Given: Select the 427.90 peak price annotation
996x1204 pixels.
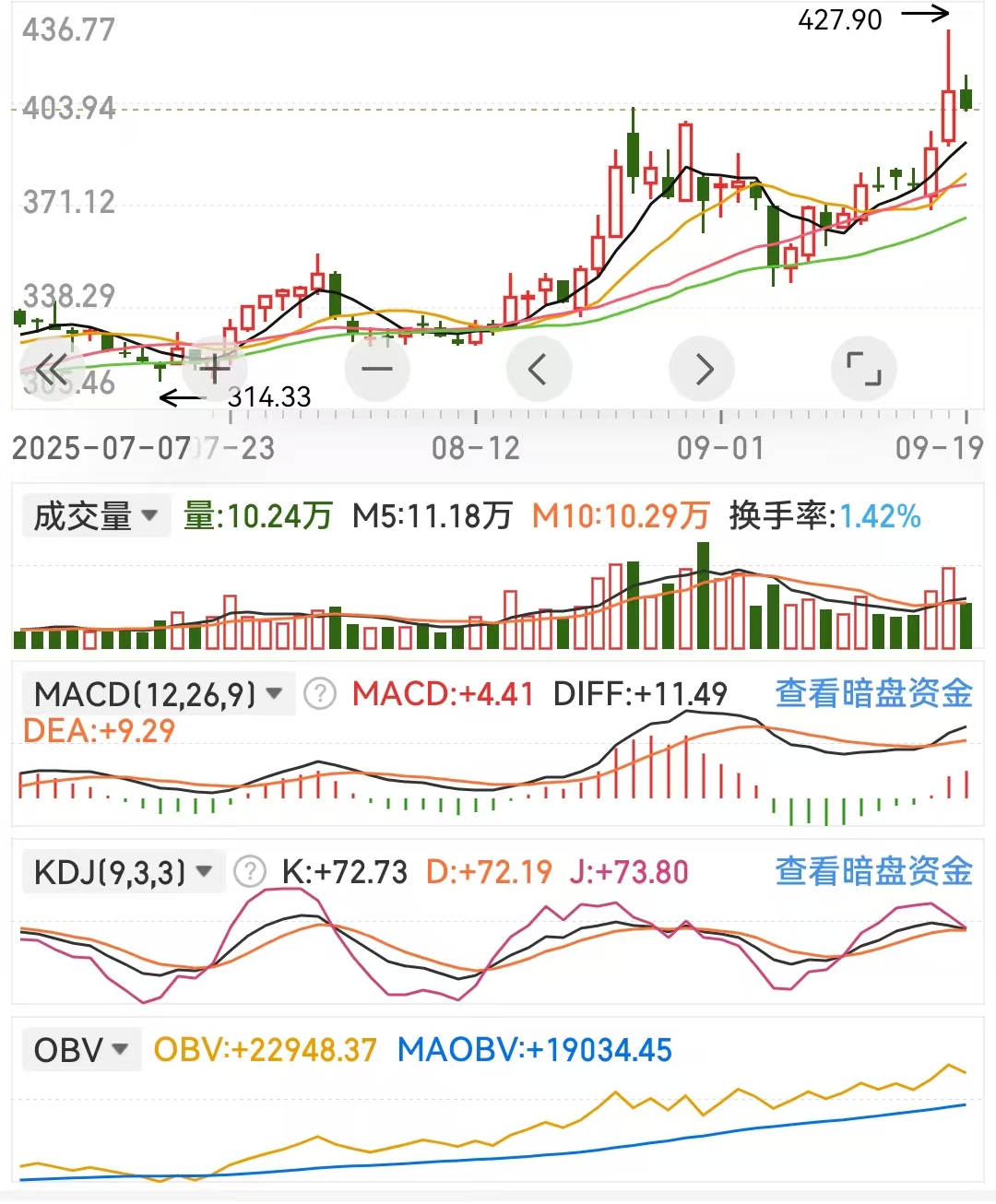Looking at the screenshot, I should pyautogui.click(x=840, y=17).
